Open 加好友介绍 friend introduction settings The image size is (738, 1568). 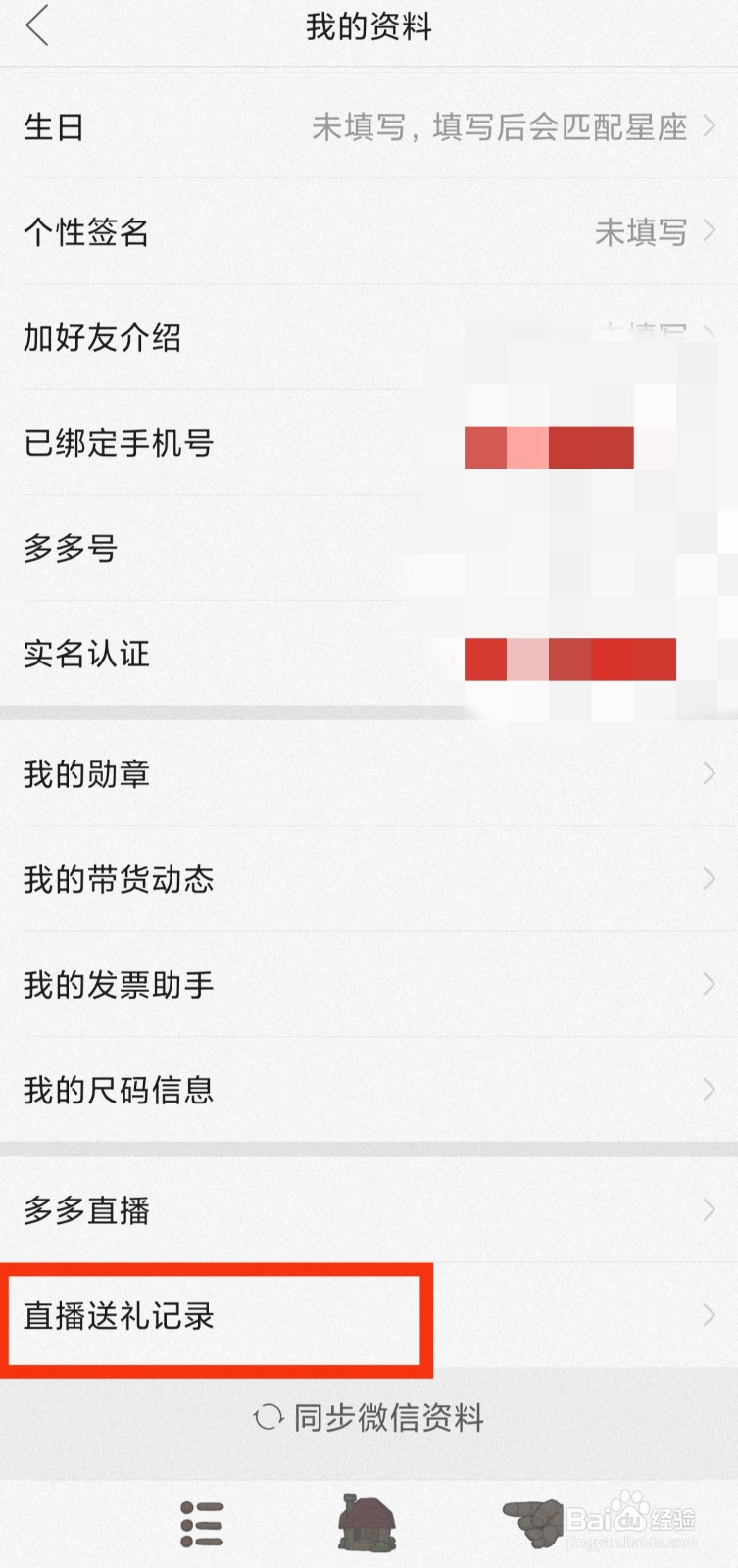(369, 337)
